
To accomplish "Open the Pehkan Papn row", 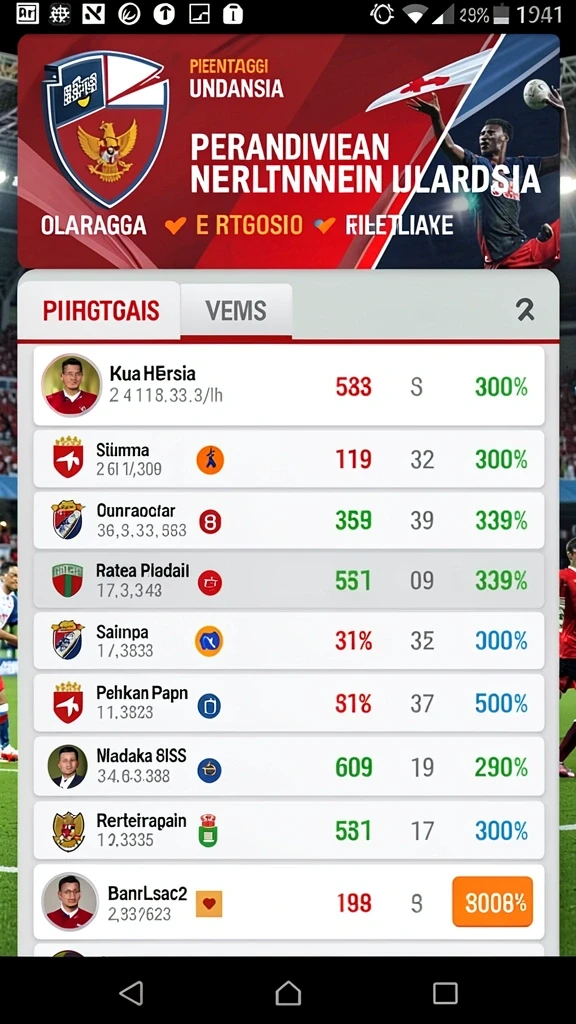I will click(289, 703).
